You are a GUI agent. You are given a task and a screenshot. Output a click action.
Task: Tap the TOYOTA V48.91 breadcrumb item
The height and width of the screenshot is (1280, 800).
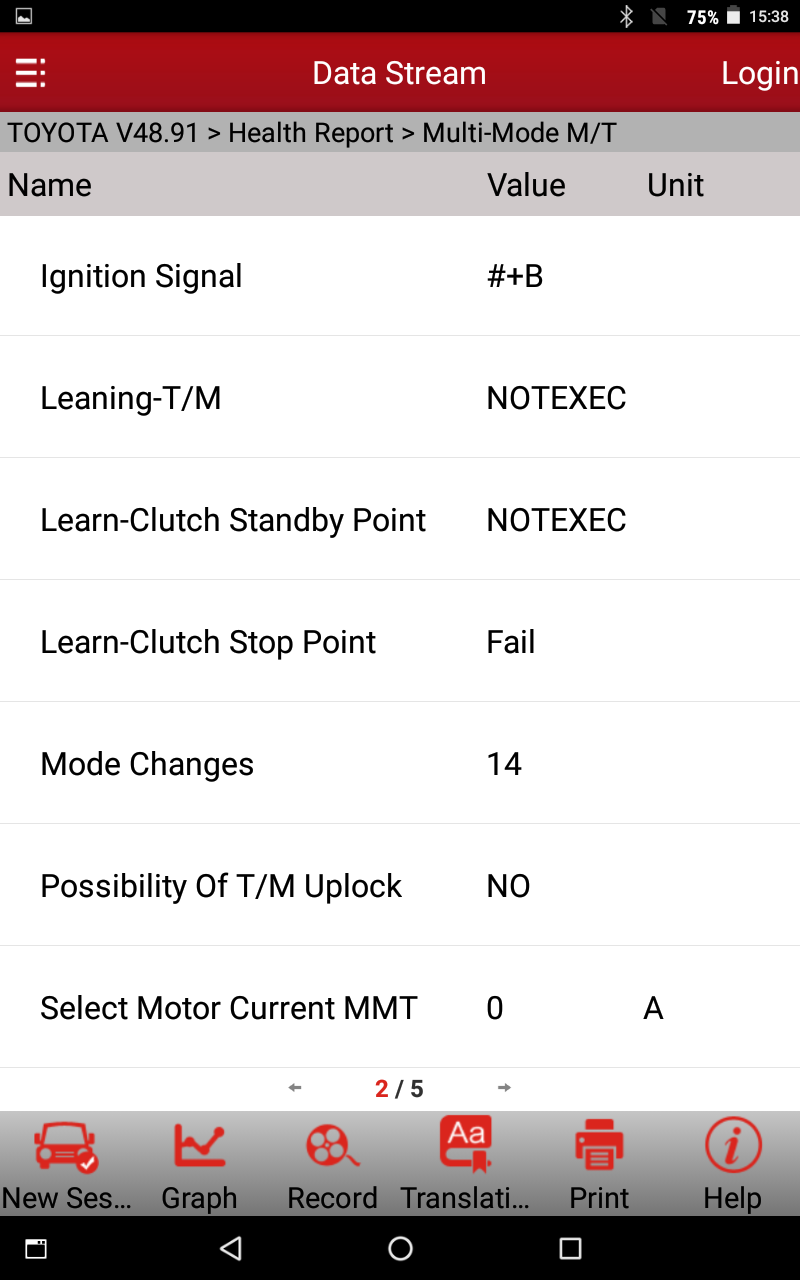[x=100, y=132]
